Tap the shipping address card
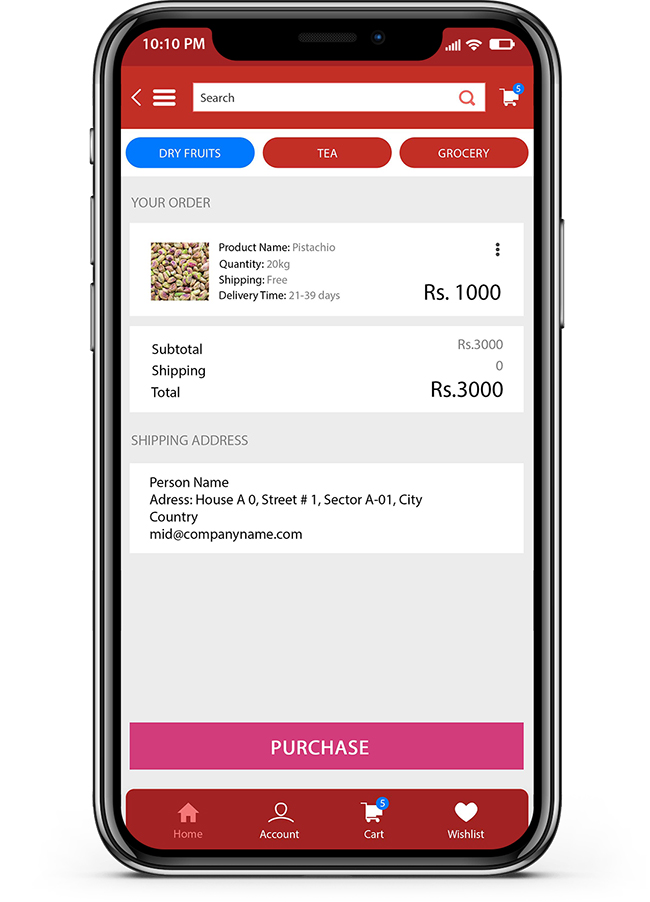 pyautogui.click(x=326, y=508)
